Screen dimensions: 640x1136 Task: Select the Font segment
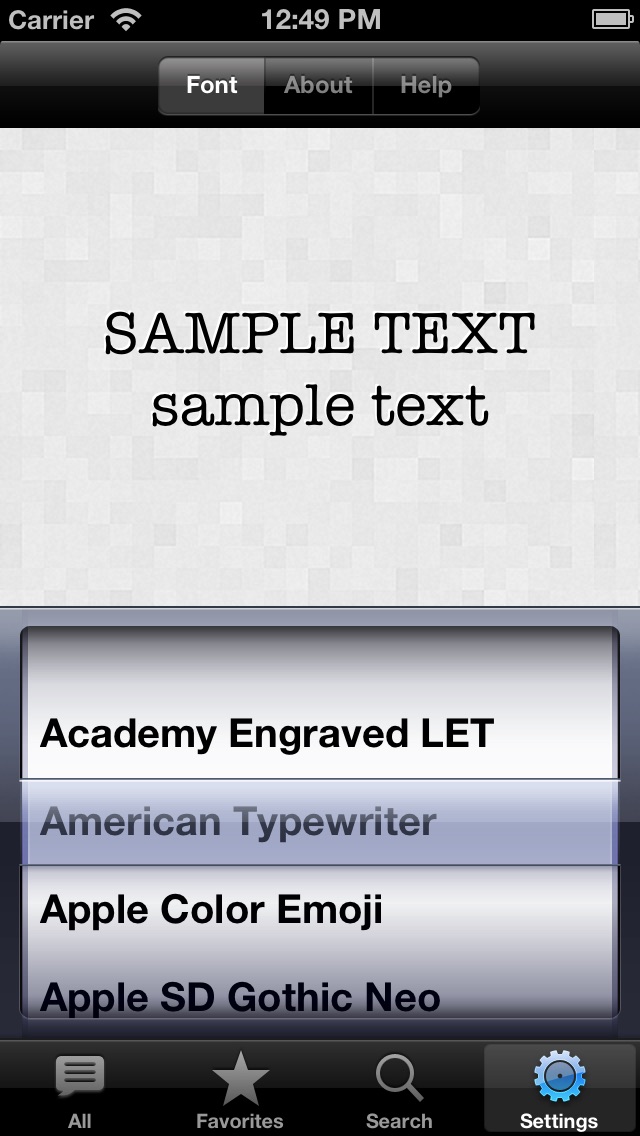click(211, 85)
